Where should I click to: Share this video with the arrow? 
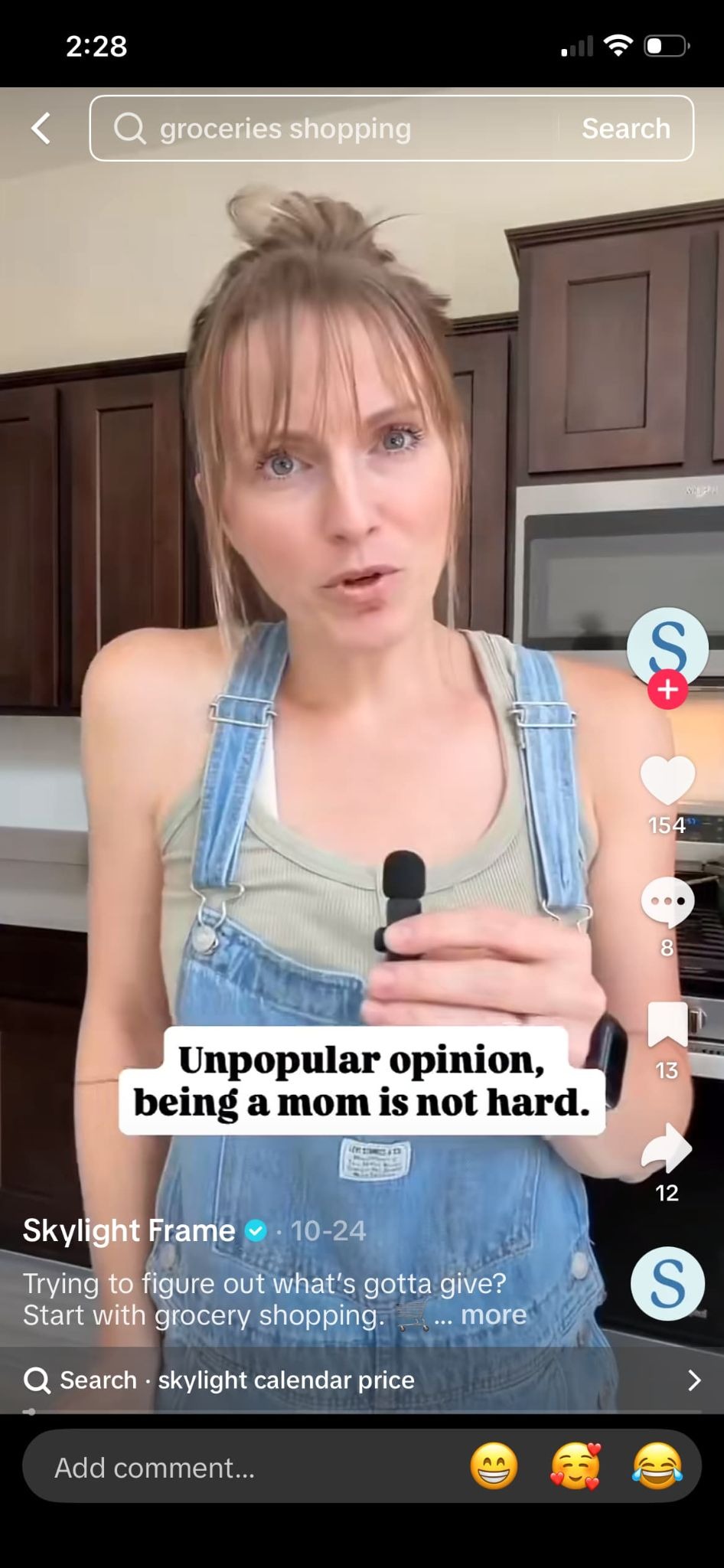667,1148
